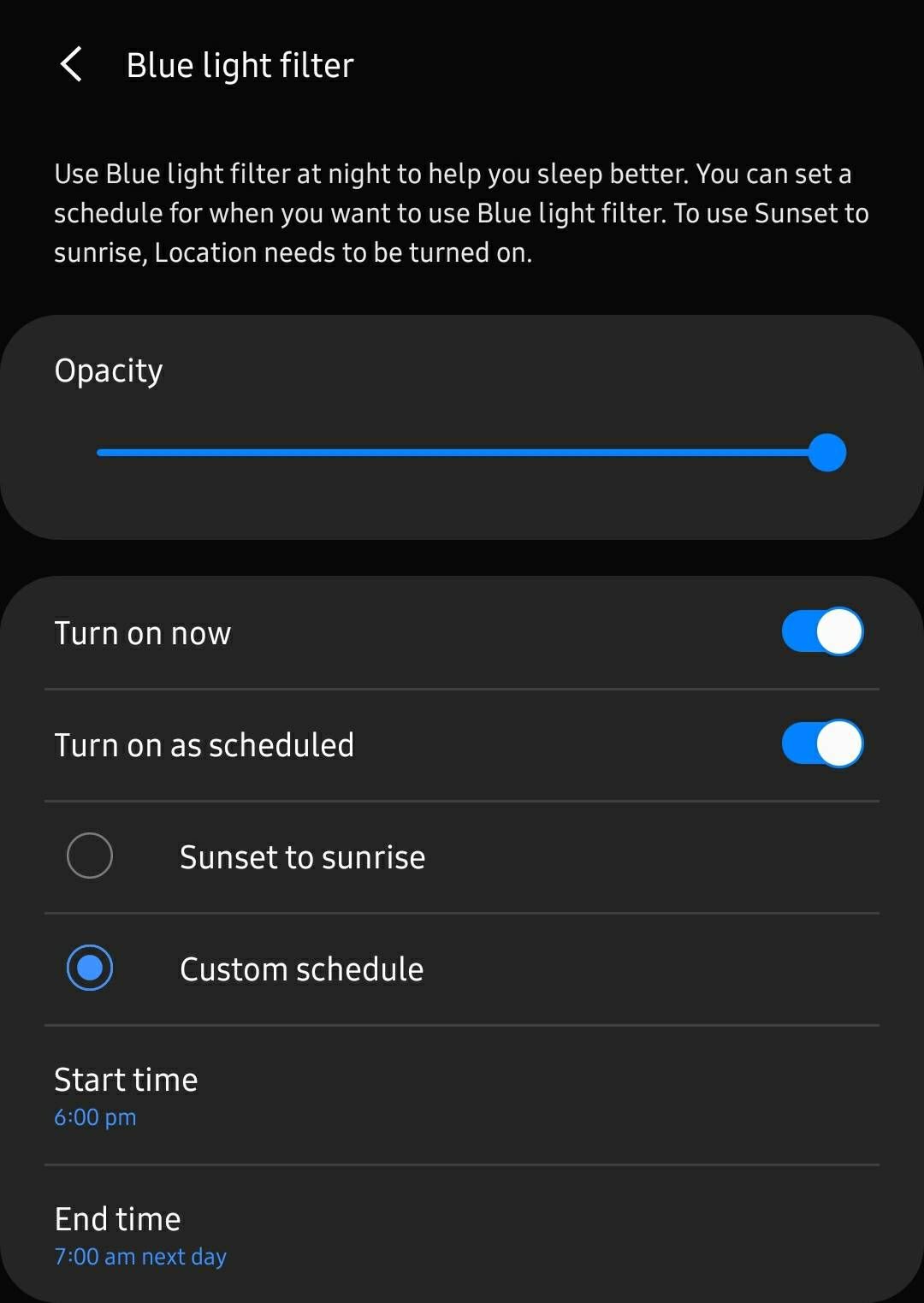
Task: Choose the Custom schedule option
Action: [x=90, y=968]
